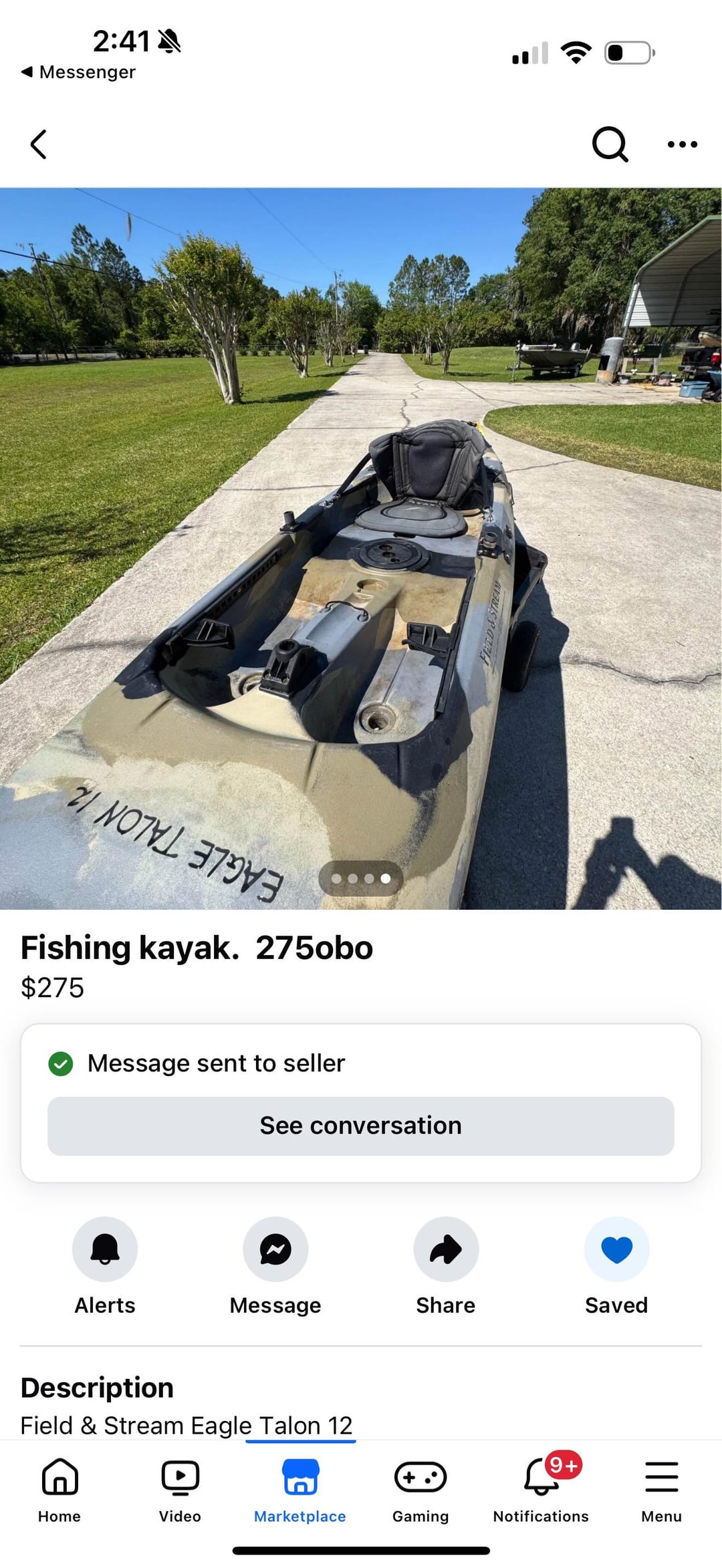Unsave the listing with the heart button
This screenshot has height=1568, width=722.
coord(616,1250)
